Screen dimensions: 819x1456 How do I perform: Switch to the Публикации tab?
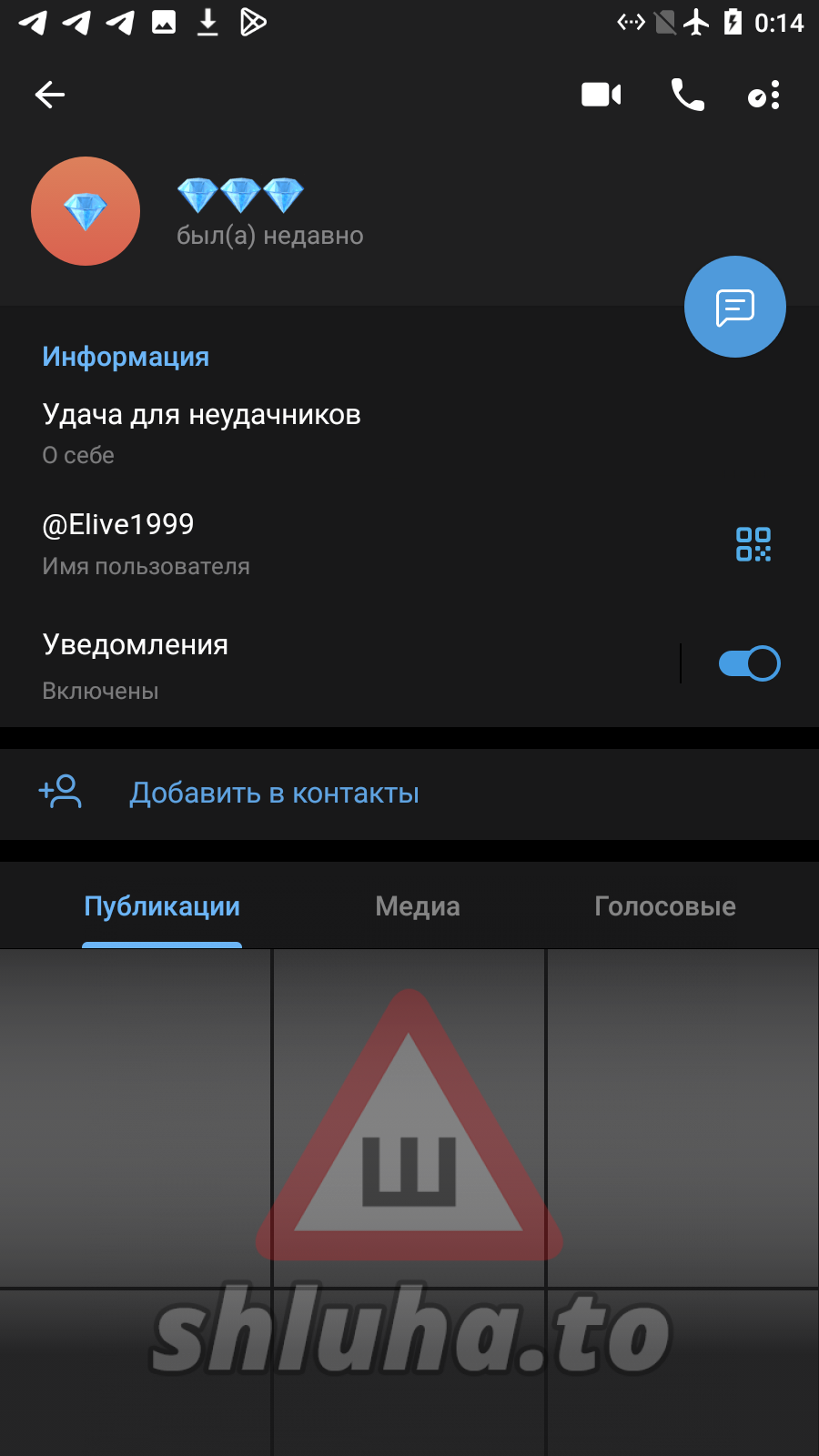162,906
